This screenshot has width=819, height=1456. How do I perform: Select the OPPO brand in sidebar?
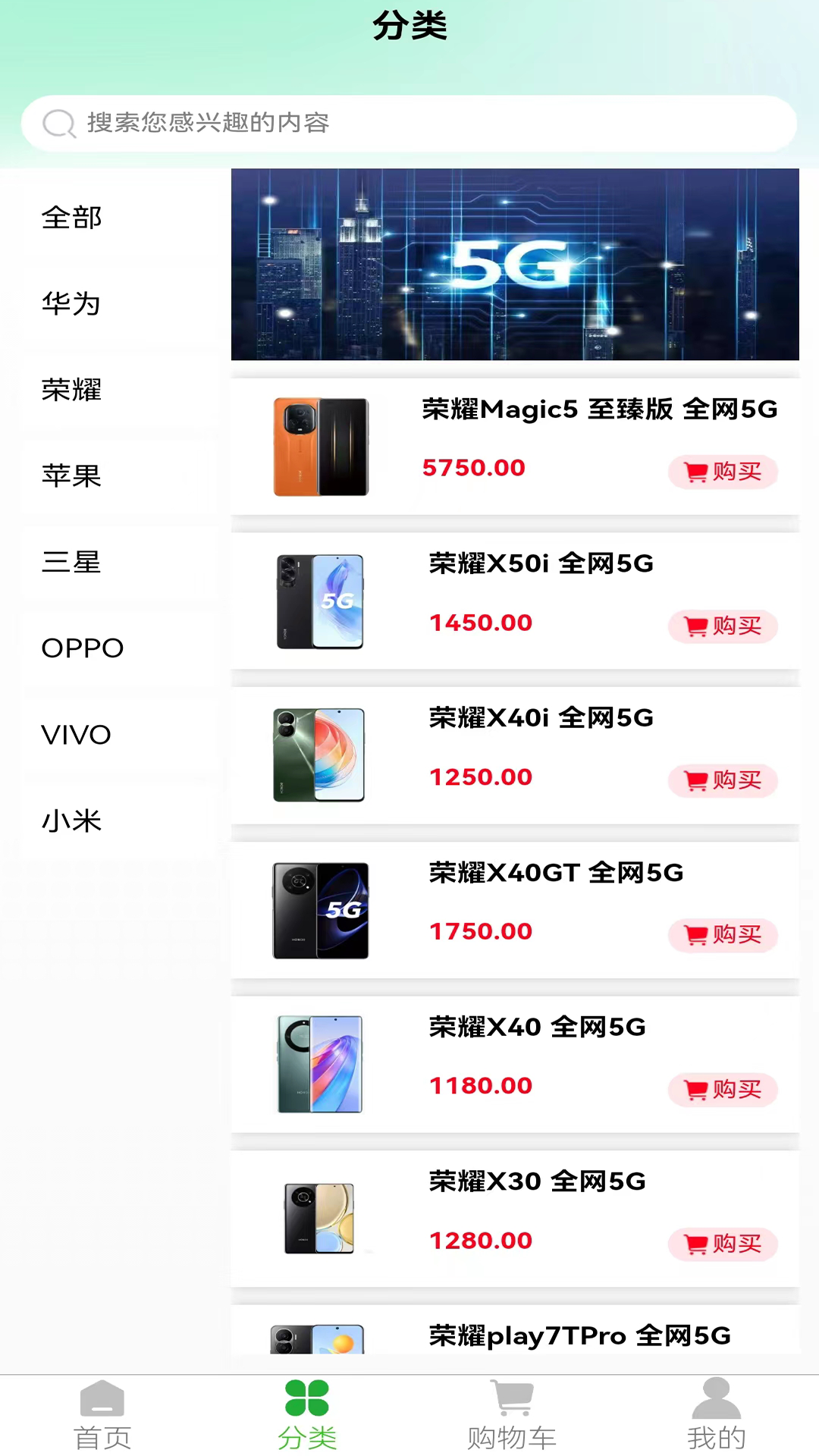[81, 648]
